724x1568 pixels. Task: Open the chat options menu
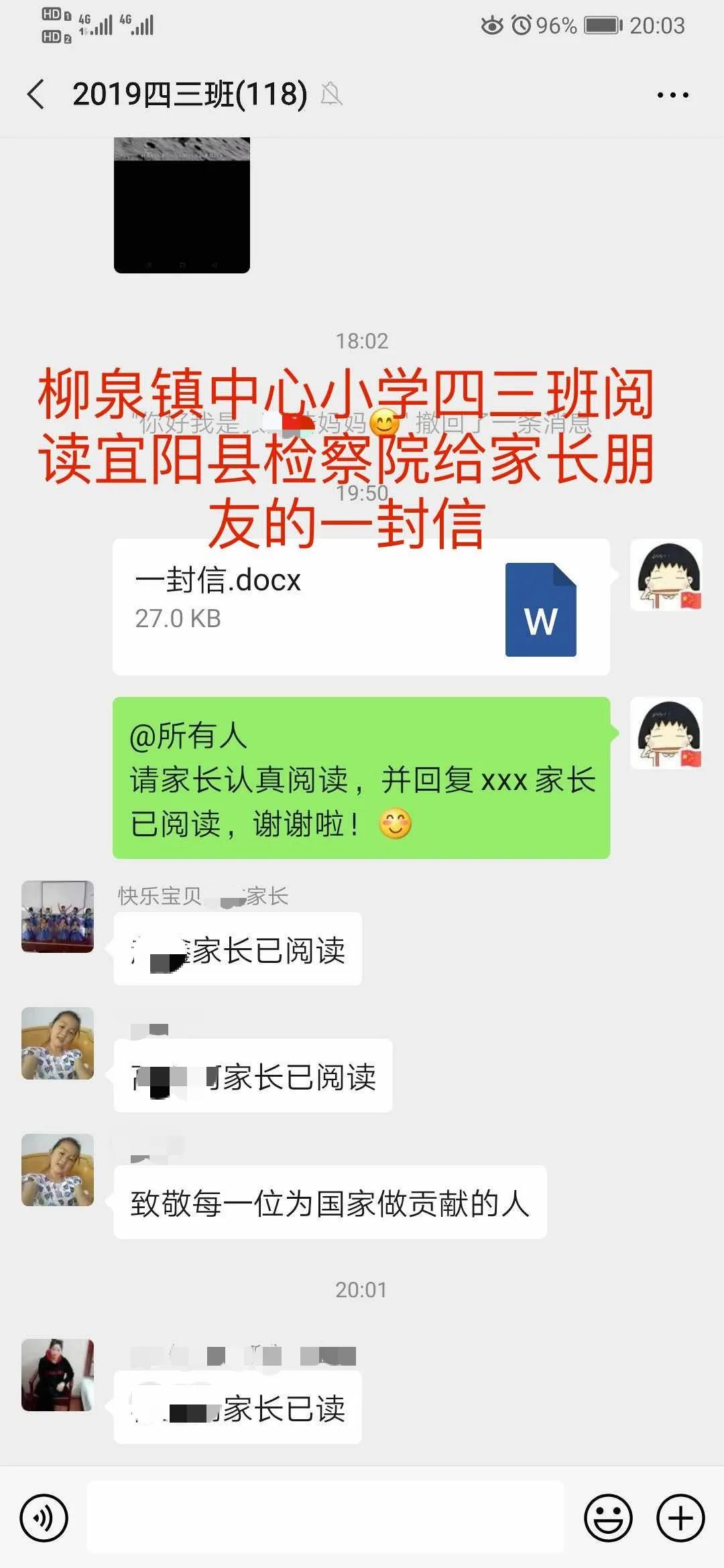tap(672, 95)
